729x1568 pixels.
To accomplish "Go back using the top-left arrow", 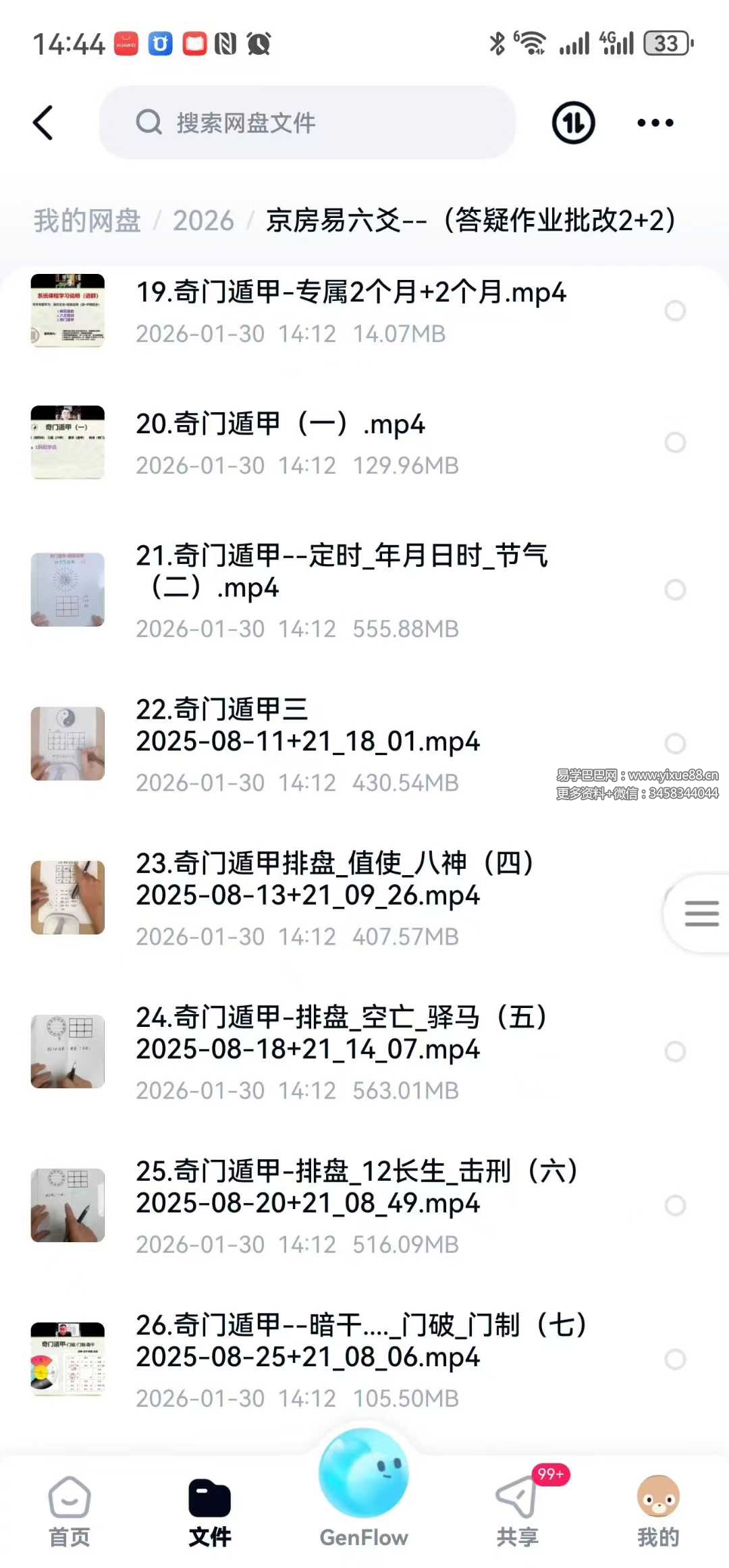I will click(x=43, y=123).
